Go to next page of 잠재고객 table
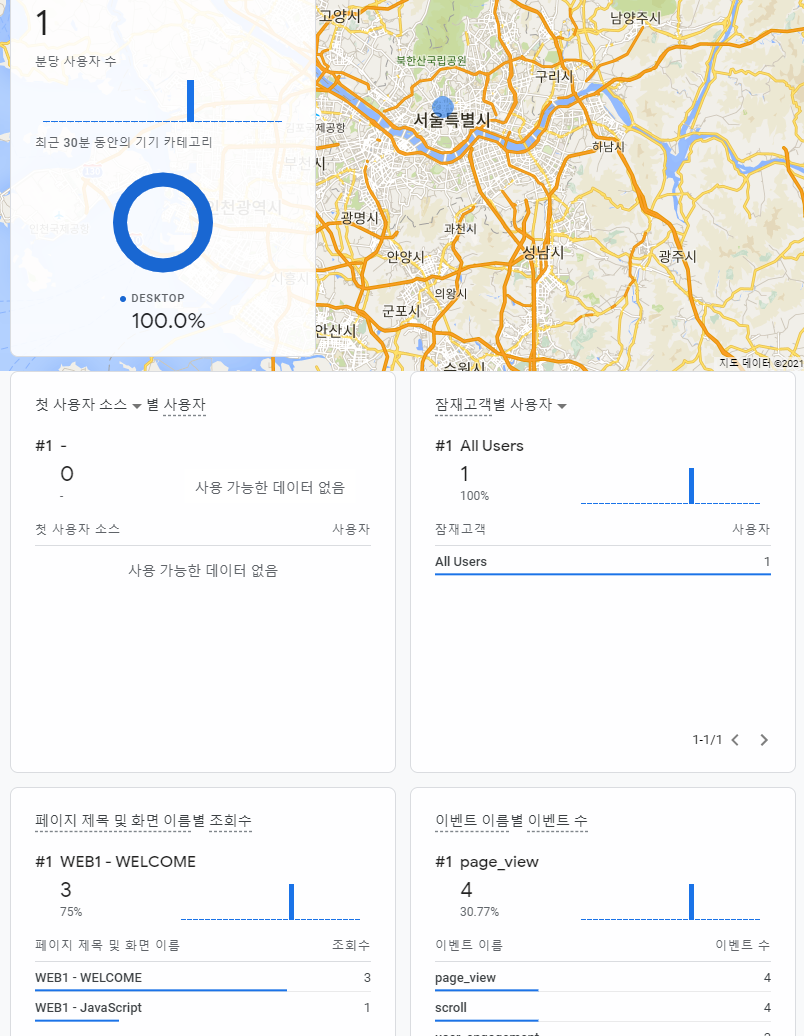Viewport: 804px width, 1036px height. point(764,740)
